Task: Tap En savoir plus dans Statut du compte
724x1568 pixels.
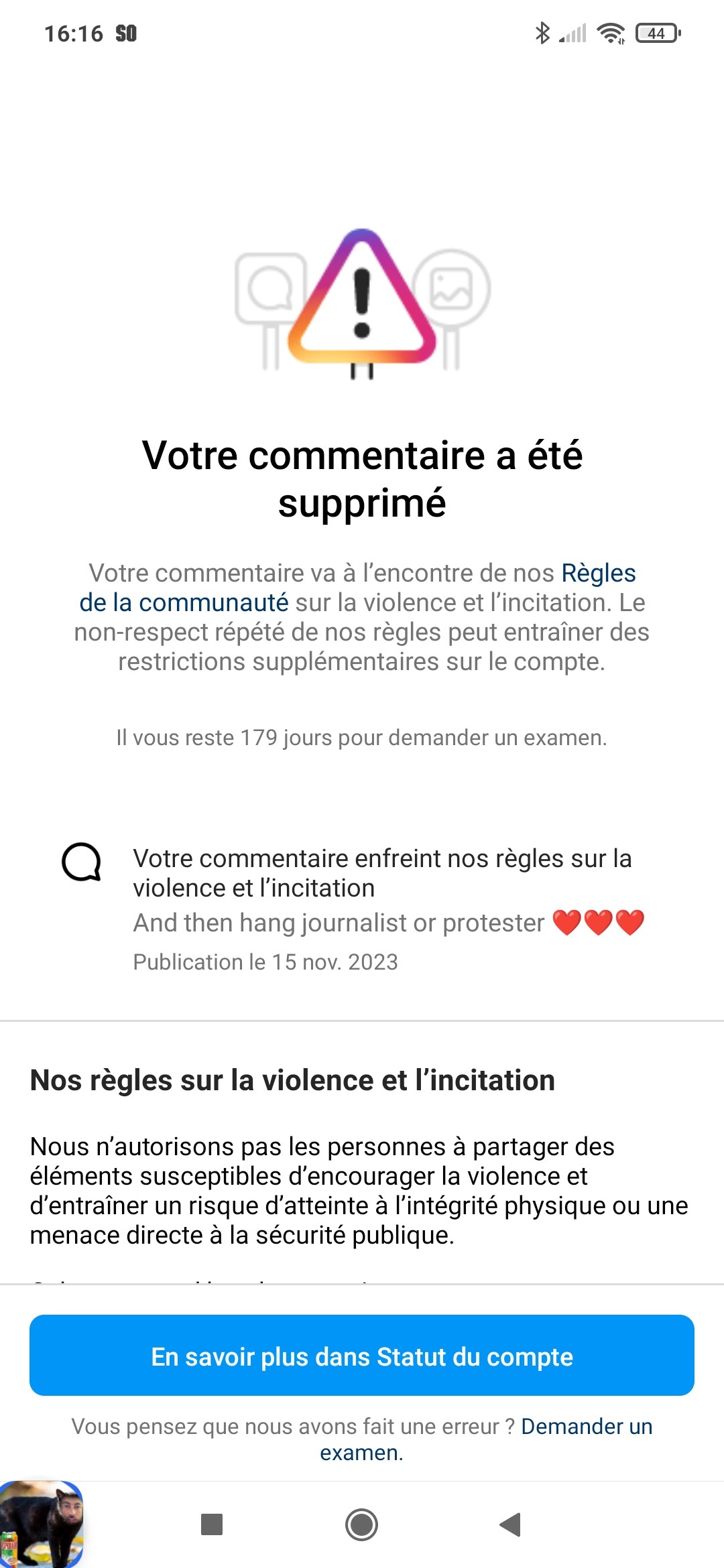Action: pyautogui.click(x=362, y=1356)
